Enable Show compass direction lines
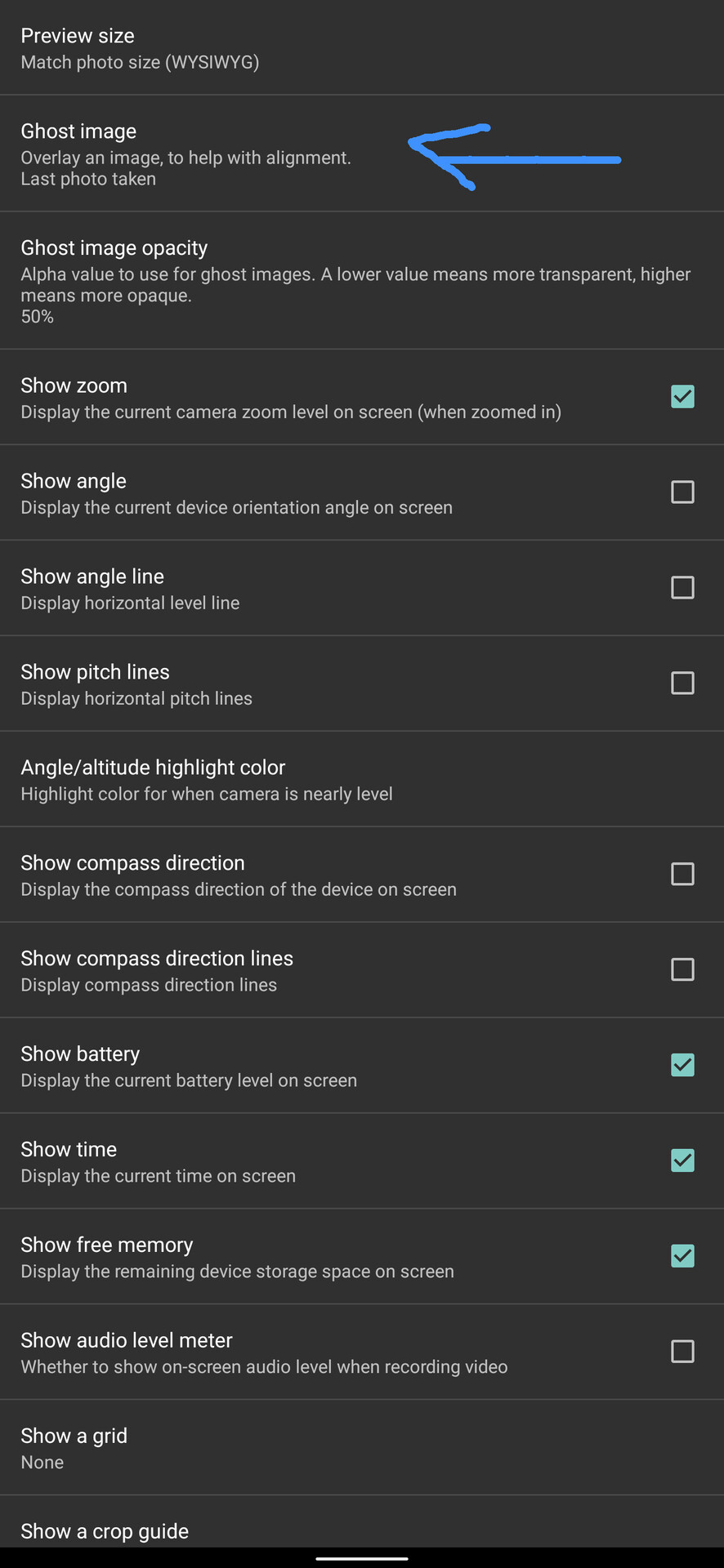The height and width of the screenshot is (1568, 724). [682, 970]
